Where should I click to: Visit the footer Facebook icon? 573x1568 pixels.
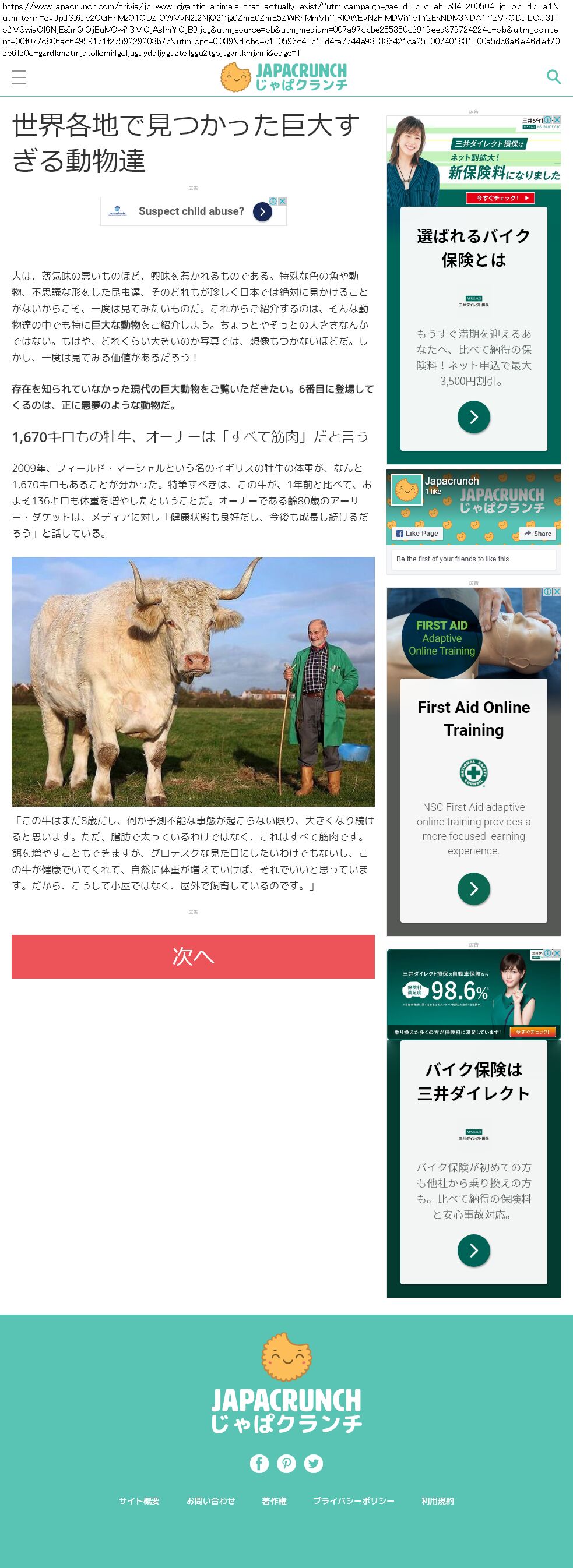pyautogui.click(x=259, y=1463)
